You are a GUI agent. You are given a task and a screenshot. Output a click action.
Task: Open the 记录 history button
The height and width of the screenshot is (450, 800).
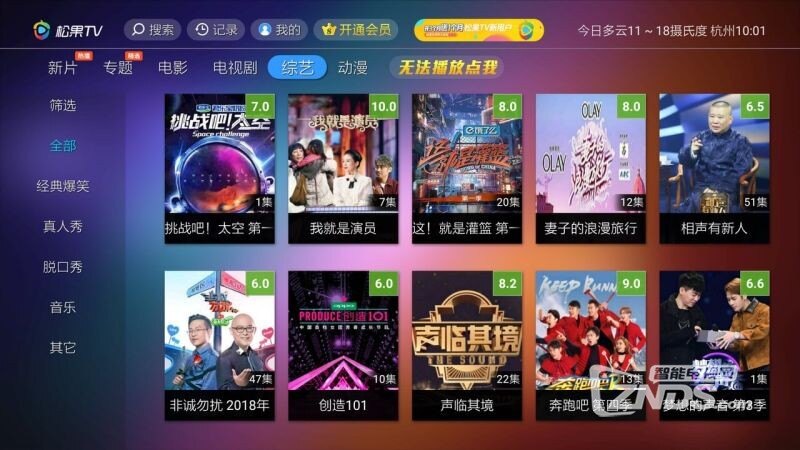coord(214,30)
